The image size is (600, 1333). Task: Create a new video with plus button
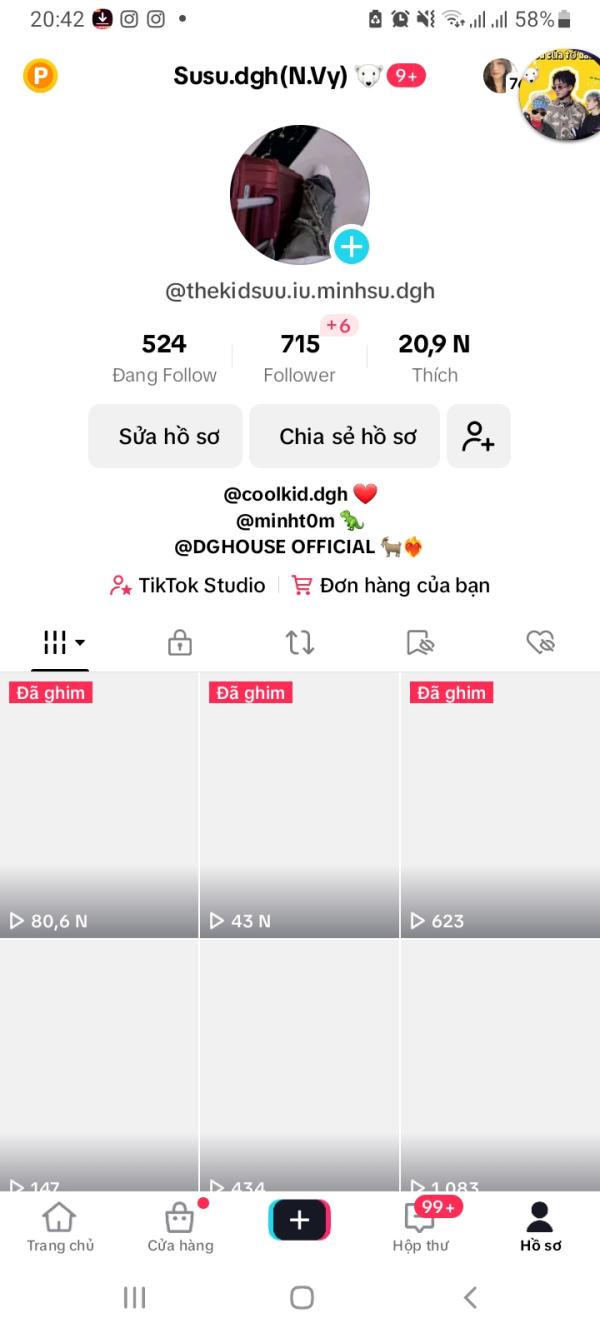pyautogui.click(x=300, y=1220)
